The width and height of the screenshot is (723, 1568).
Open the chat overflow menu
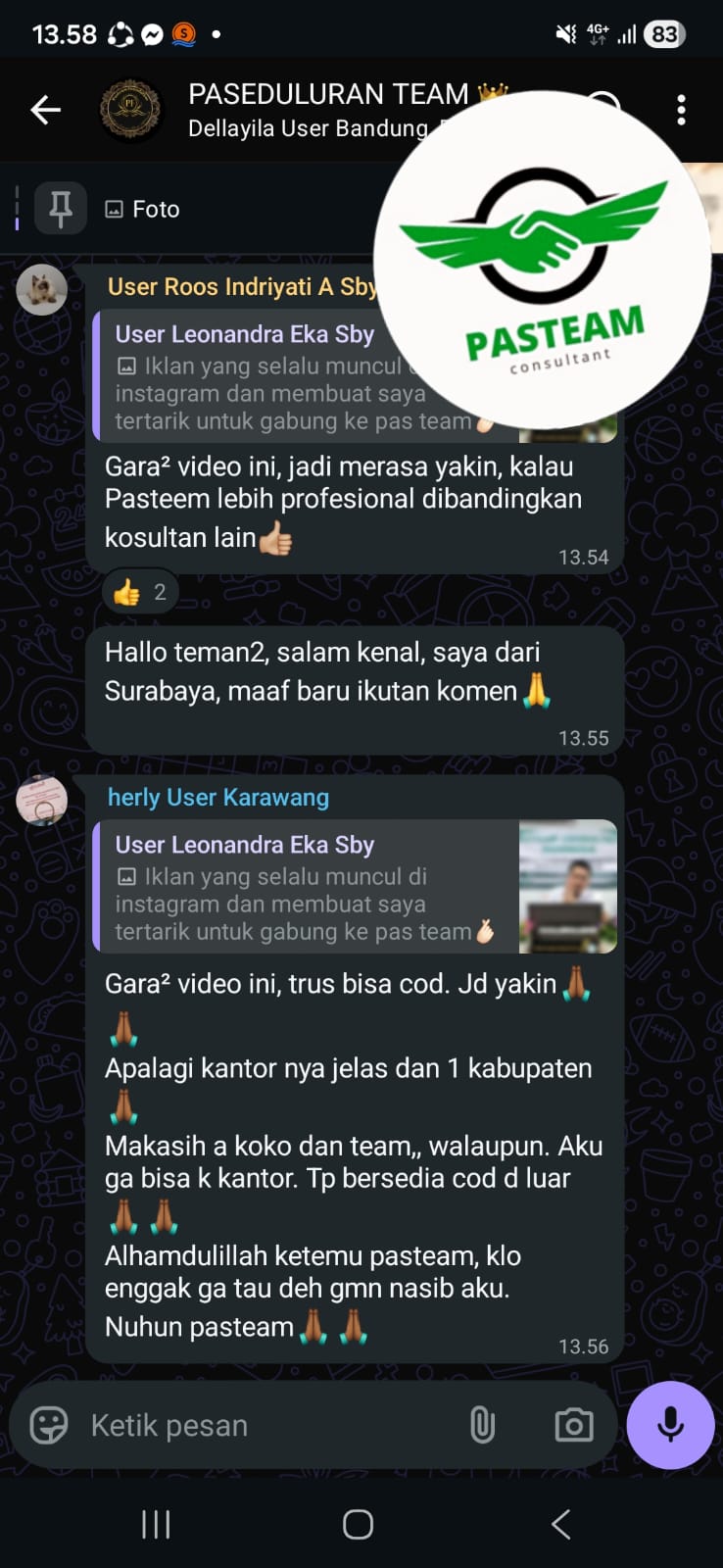[x=681, y=110]
